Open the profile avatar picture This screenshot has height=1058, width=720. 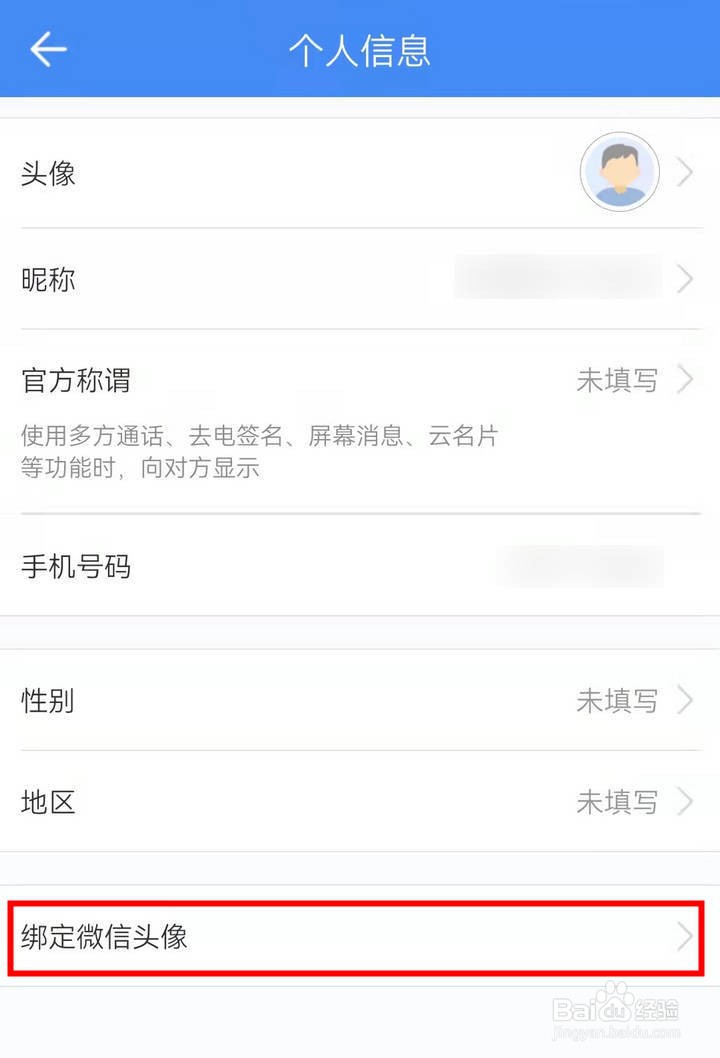620,171
